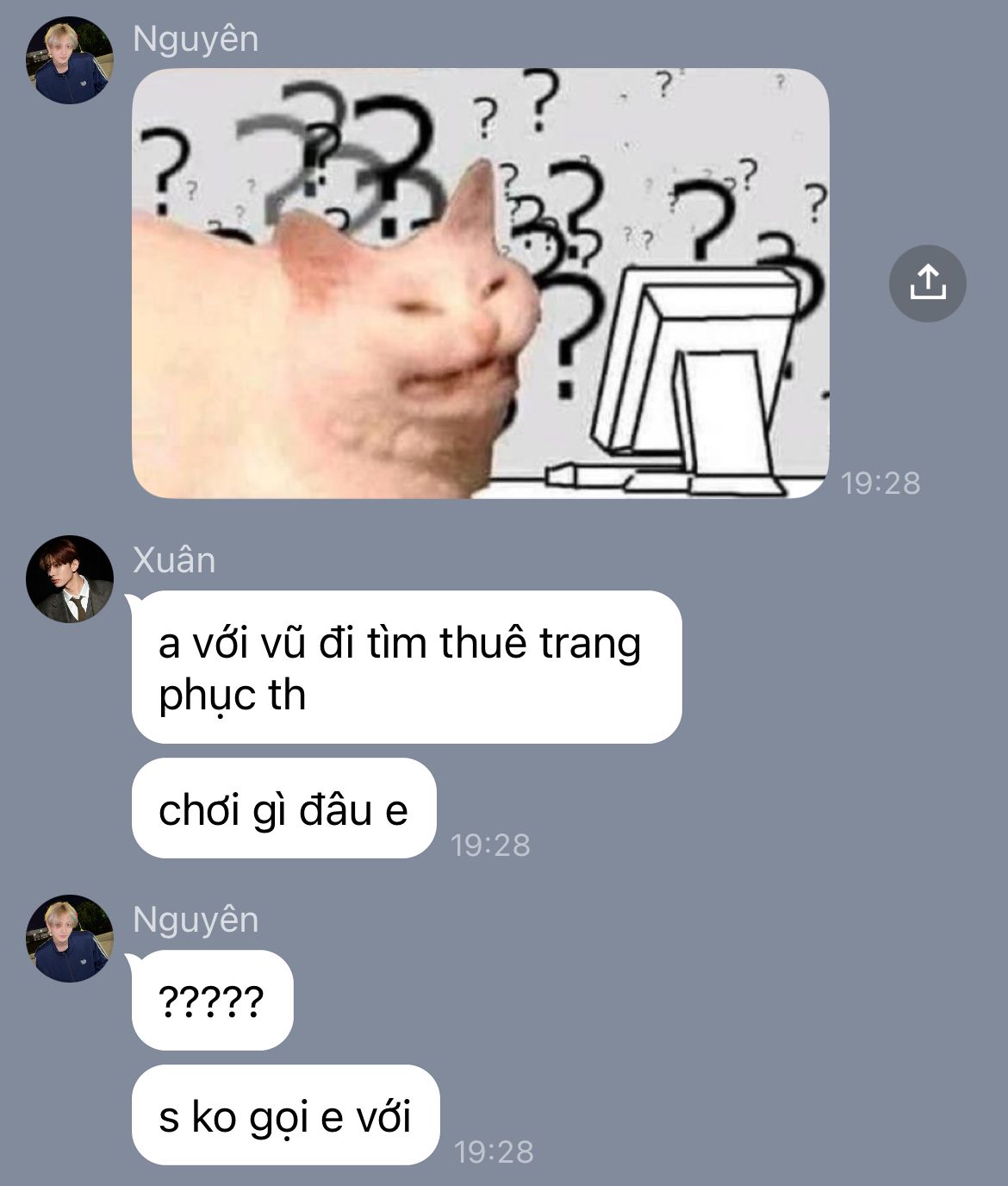Tap Nguyên's avatar beside the meme
This screenshot has height=1186, width=1008.
(x=70, y=60)
